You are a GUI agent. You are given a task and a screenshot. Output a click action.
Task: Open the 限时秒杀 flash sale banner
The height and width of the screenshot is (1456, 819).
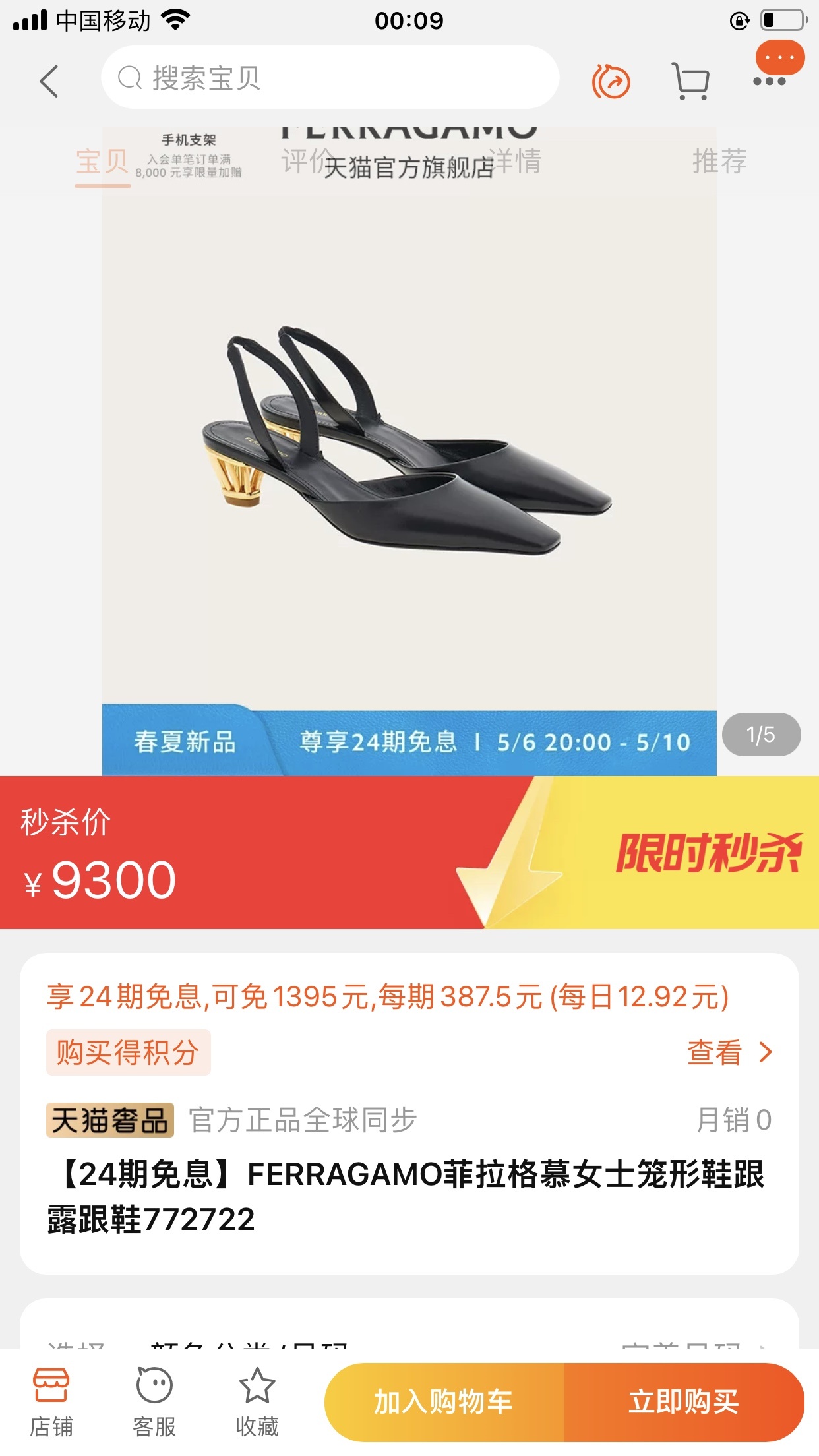pos(706,853)
